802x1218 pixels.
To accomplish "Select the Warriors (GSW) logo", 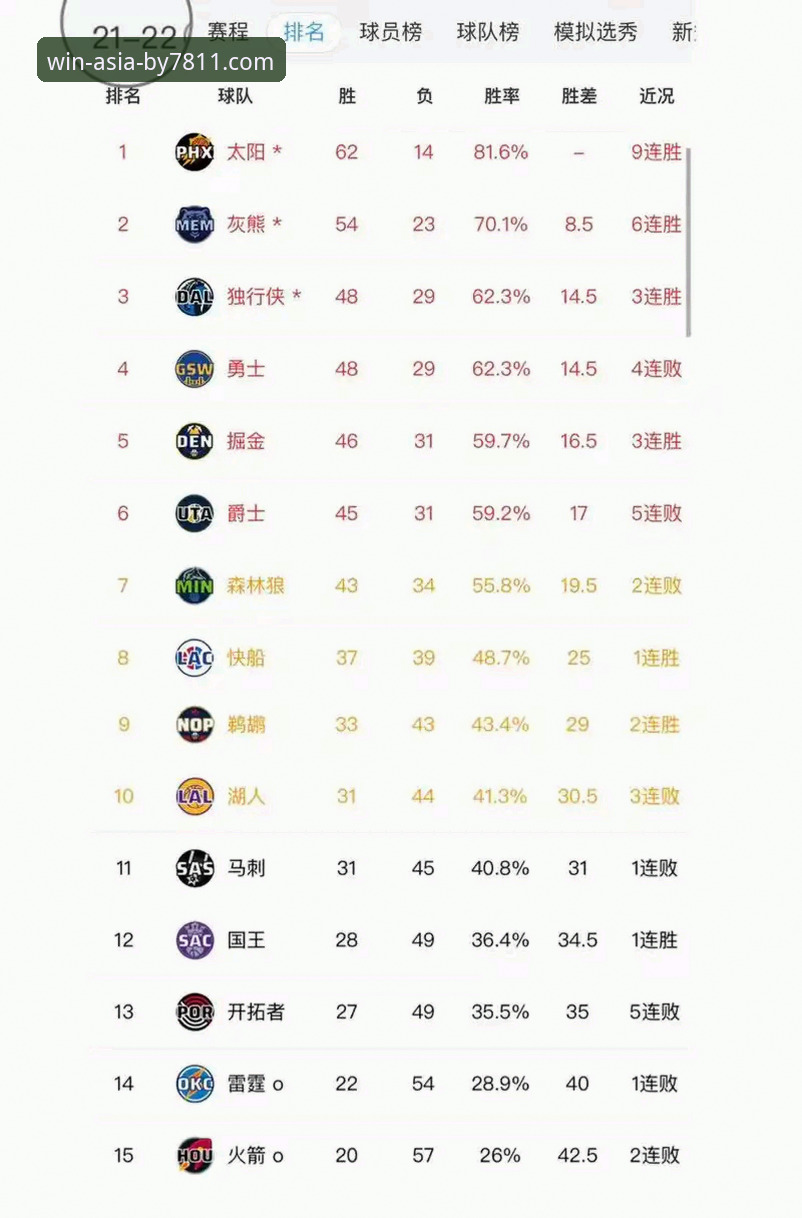I will point(193,368).
